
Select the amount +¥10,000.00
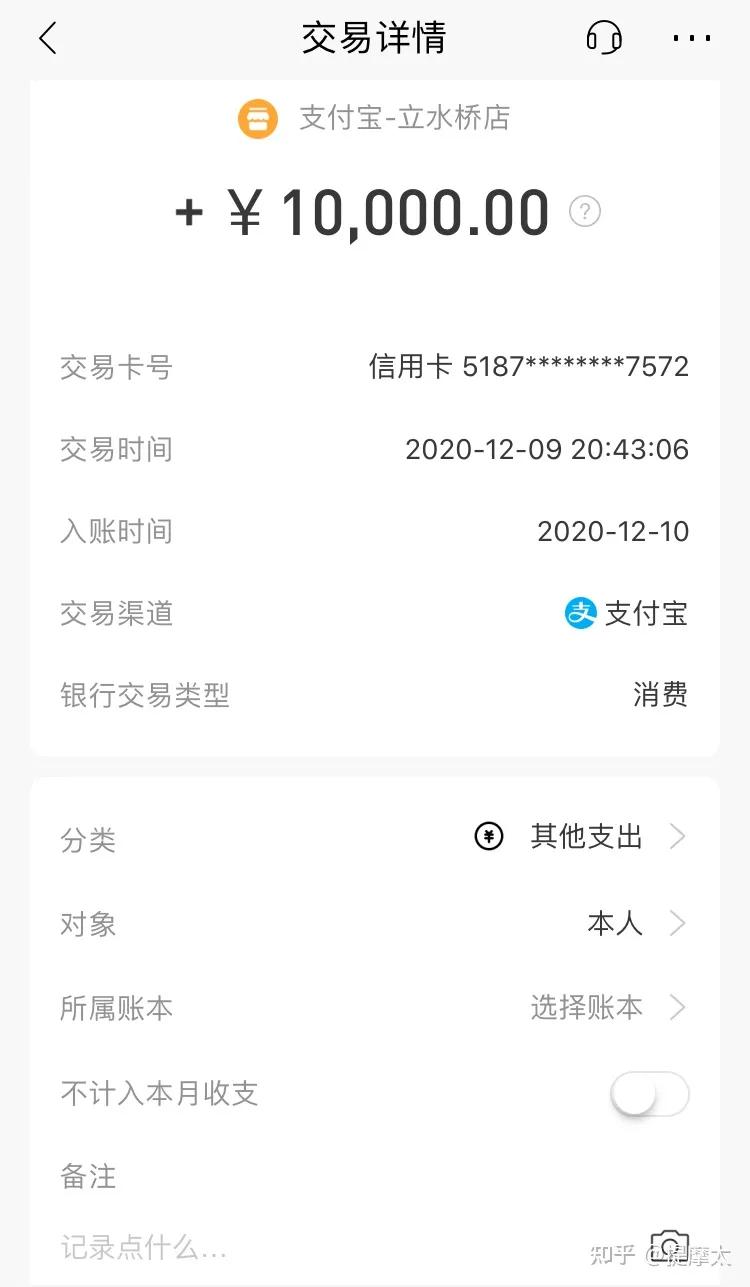[x=367, y=211]
